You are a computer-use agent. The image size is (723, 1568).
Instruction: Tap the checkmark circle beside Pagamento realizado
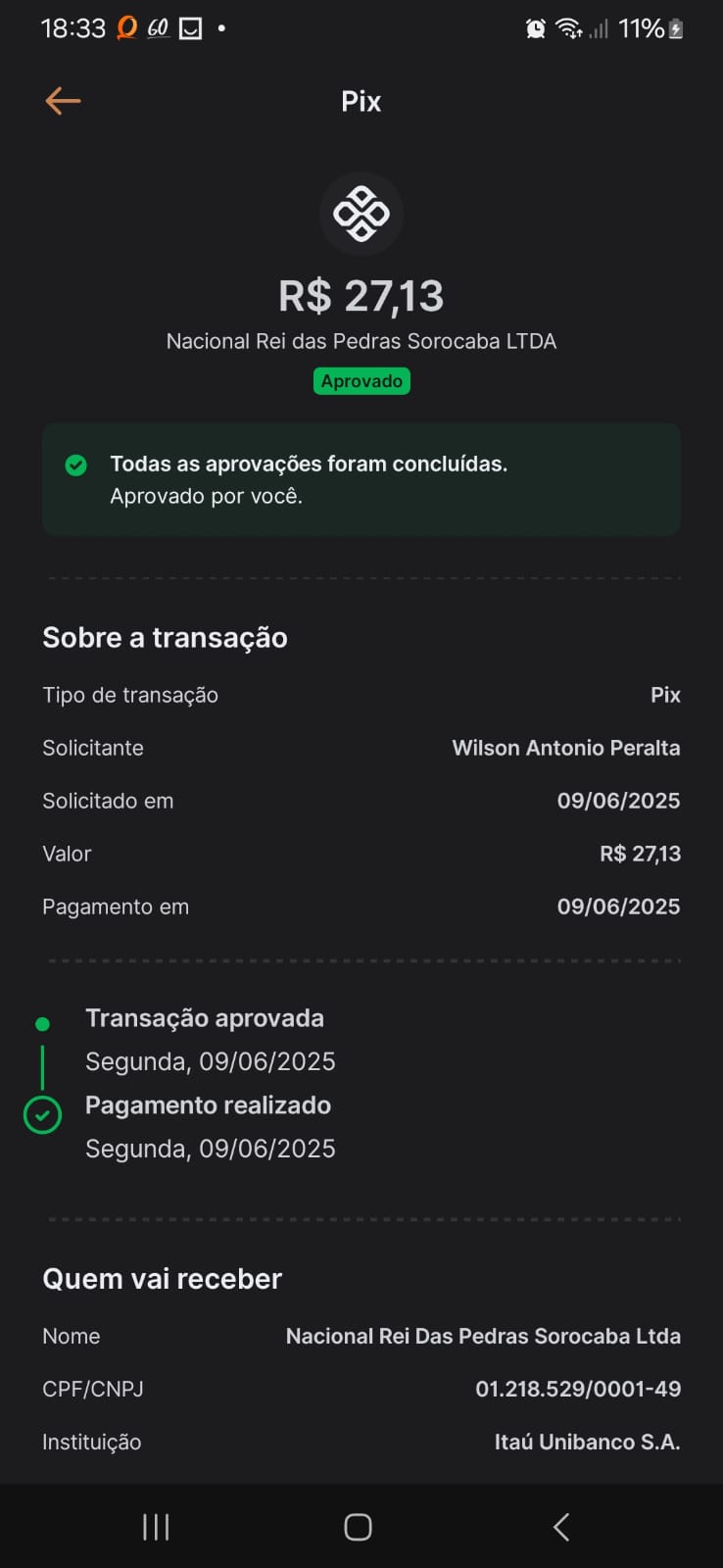(x=42, y=1115)
